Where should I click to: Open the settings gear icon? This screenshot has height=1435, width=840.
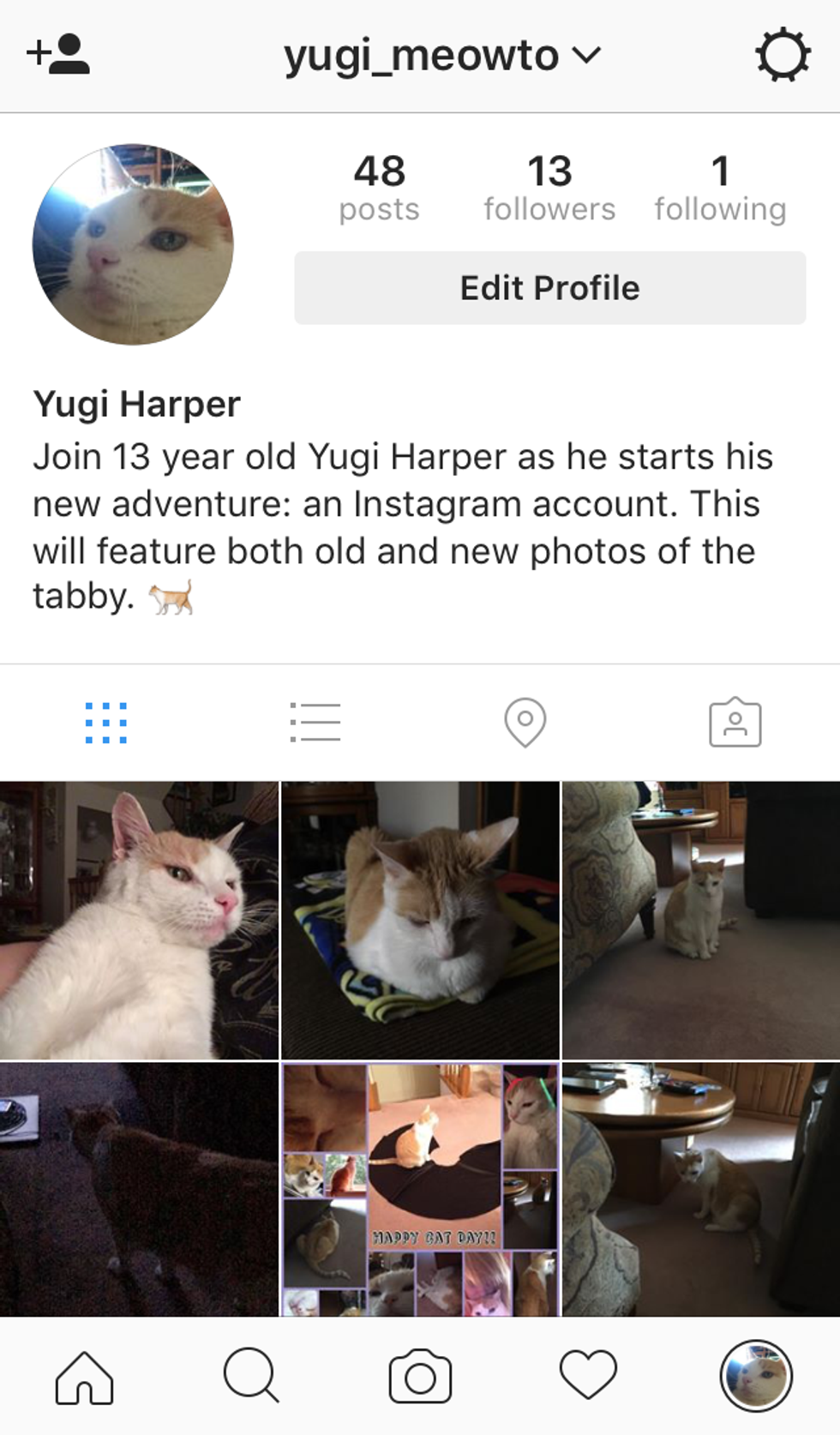click(x=782, y=56)
